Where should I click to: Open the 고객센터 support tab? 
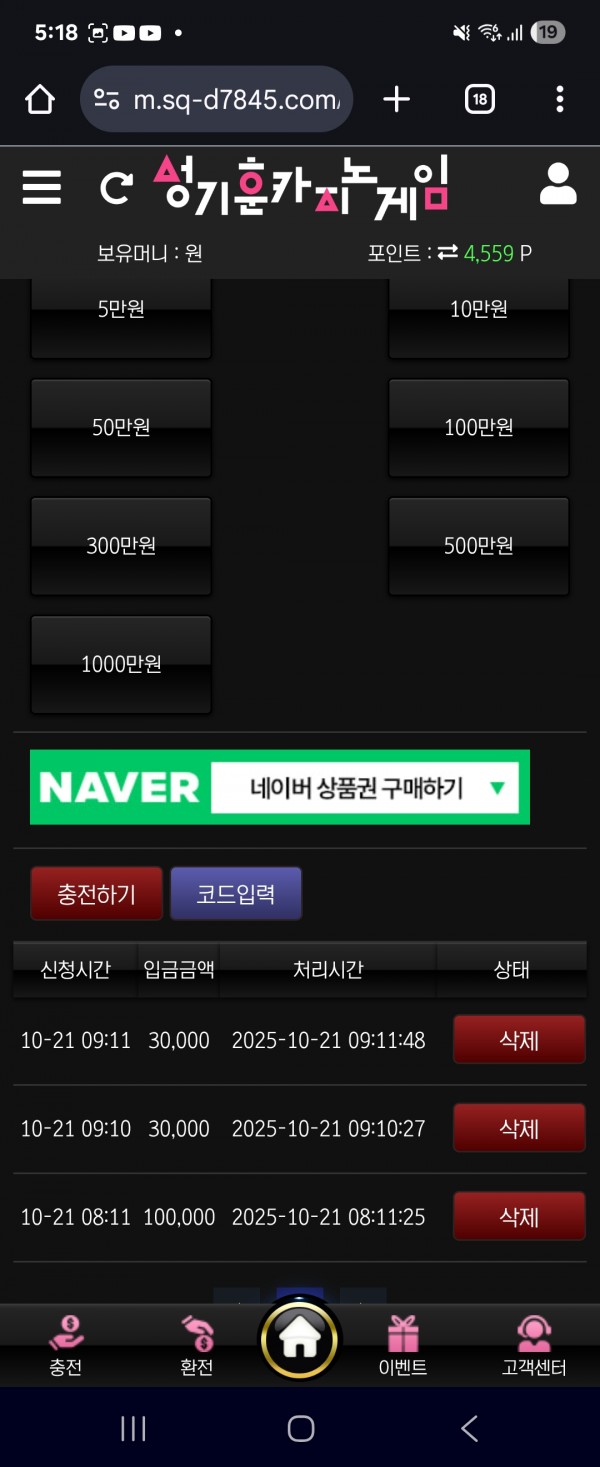(x=533, y=1346)
